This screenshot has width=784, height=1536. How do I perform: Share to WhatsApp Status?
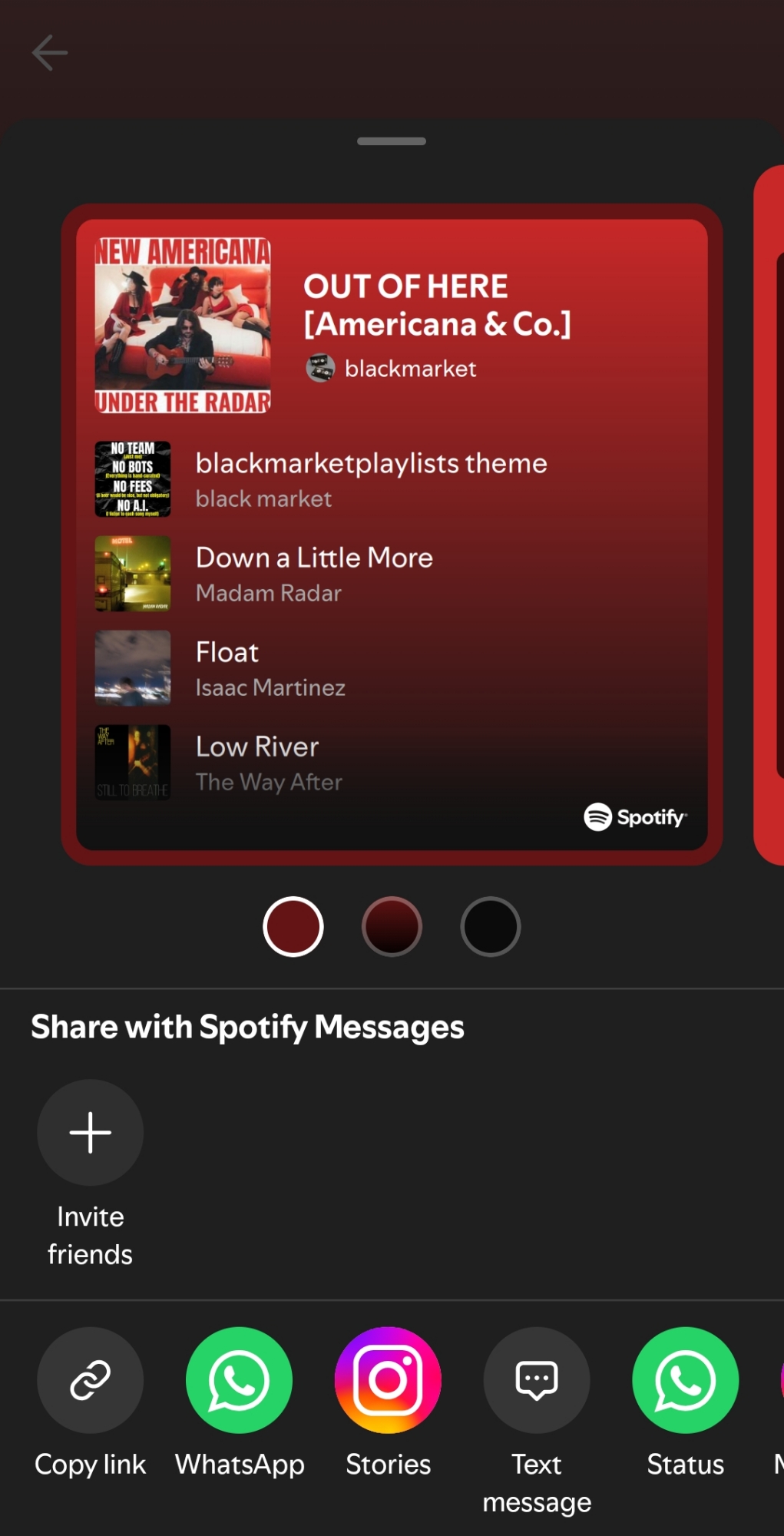click(685, 1380)
